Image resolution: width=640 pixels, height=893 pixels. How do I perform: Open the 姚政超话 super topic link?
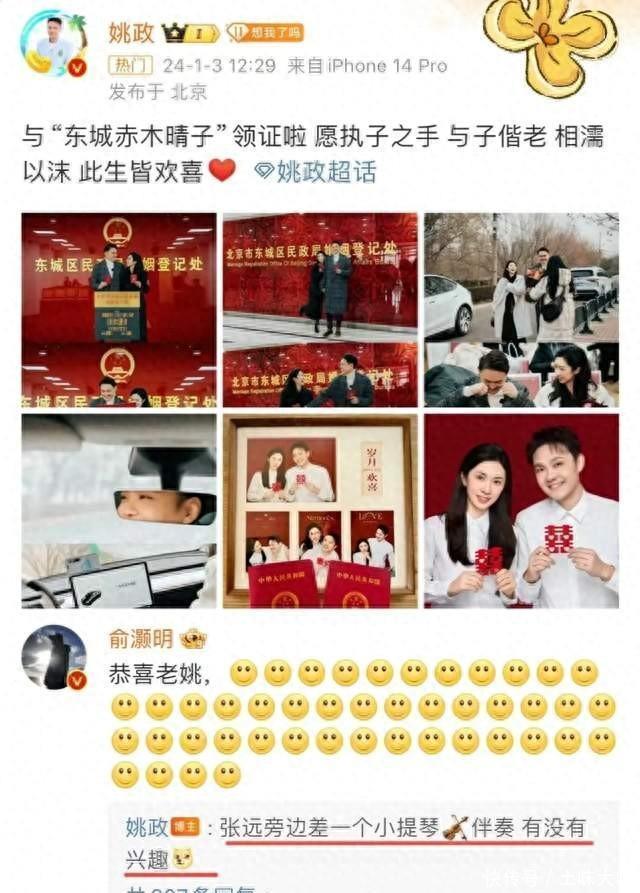pyautogui.click(x=317, y=172)
